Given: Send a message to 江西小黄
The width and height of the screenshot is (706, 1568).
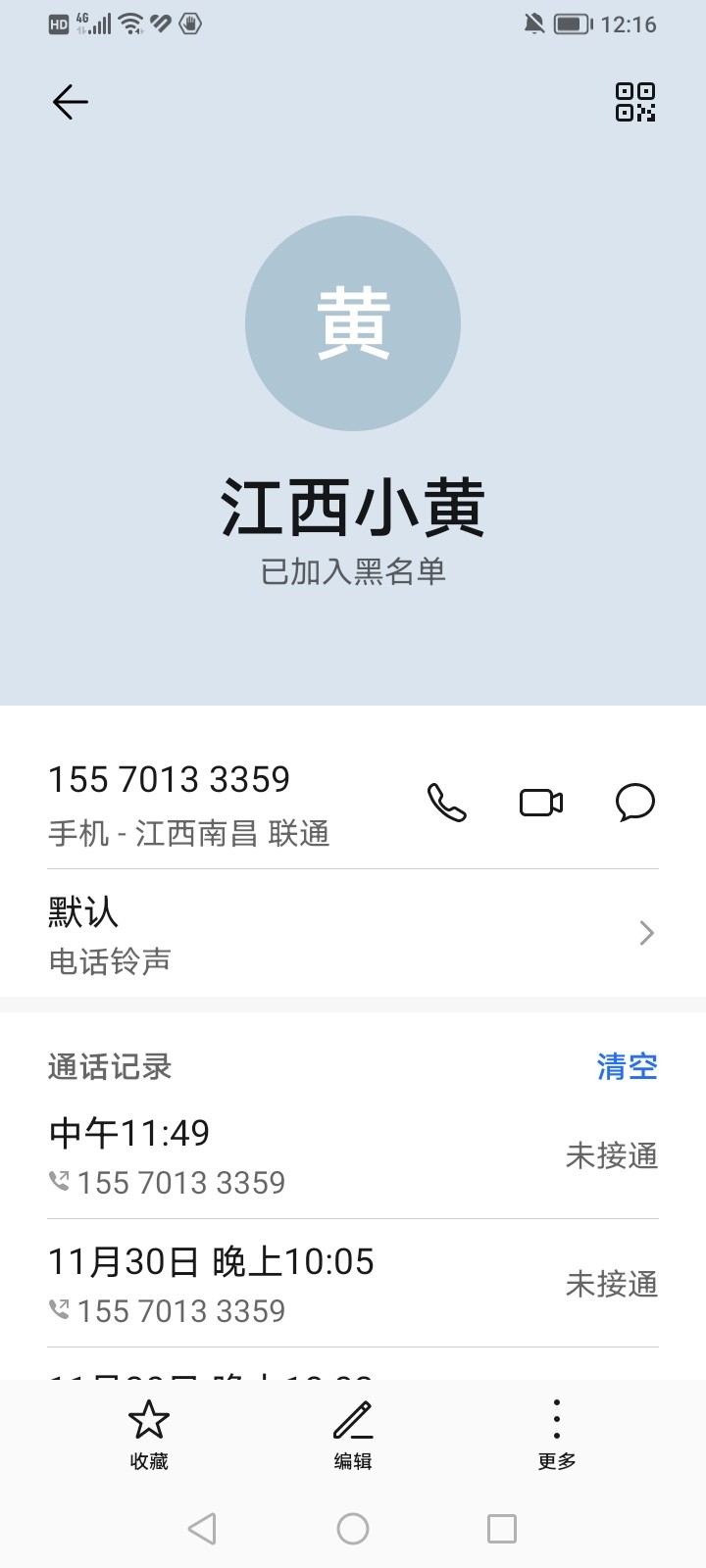Looking at the screenshot, I should pyautogui.click(x=635, y=804).
